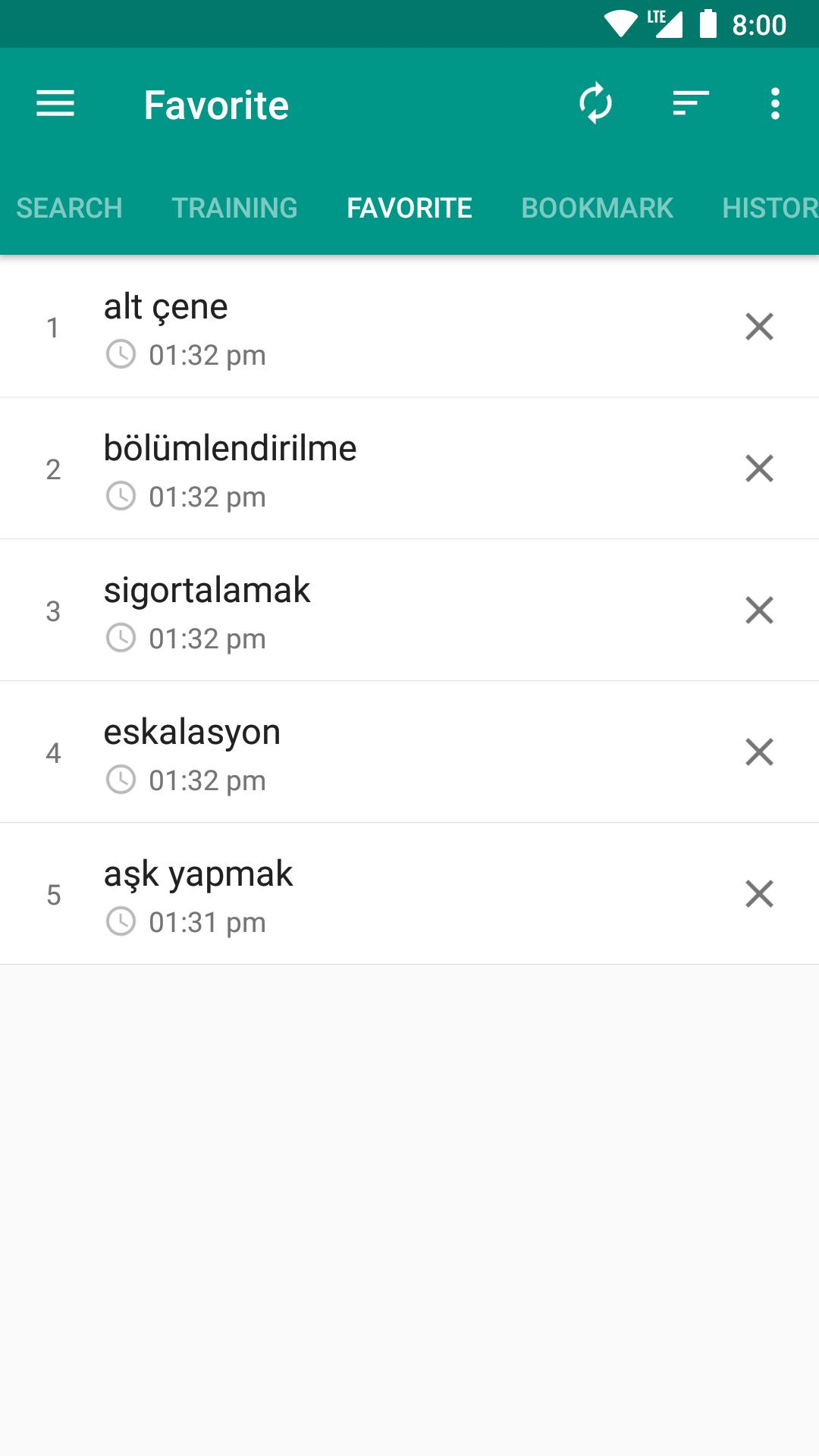Delete "bölümlendirilme" from favorites

click(x=759, y=469)
